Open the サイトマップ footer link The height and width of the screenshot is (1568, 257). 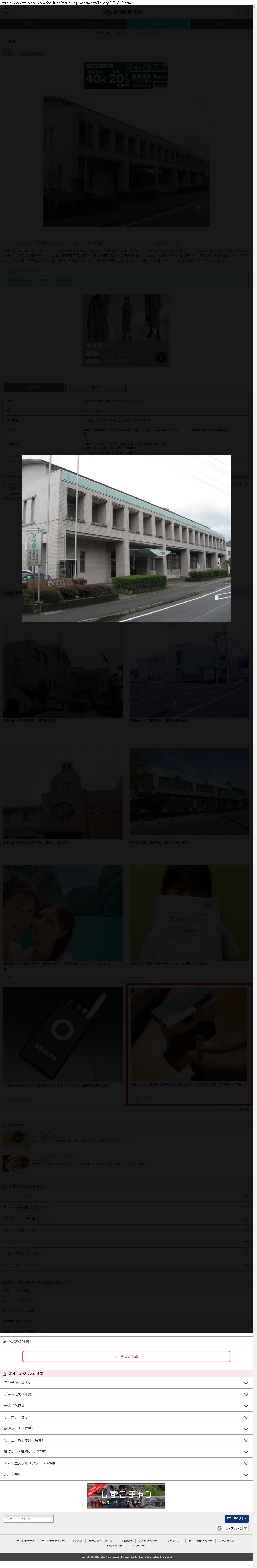pos(136,1546)
